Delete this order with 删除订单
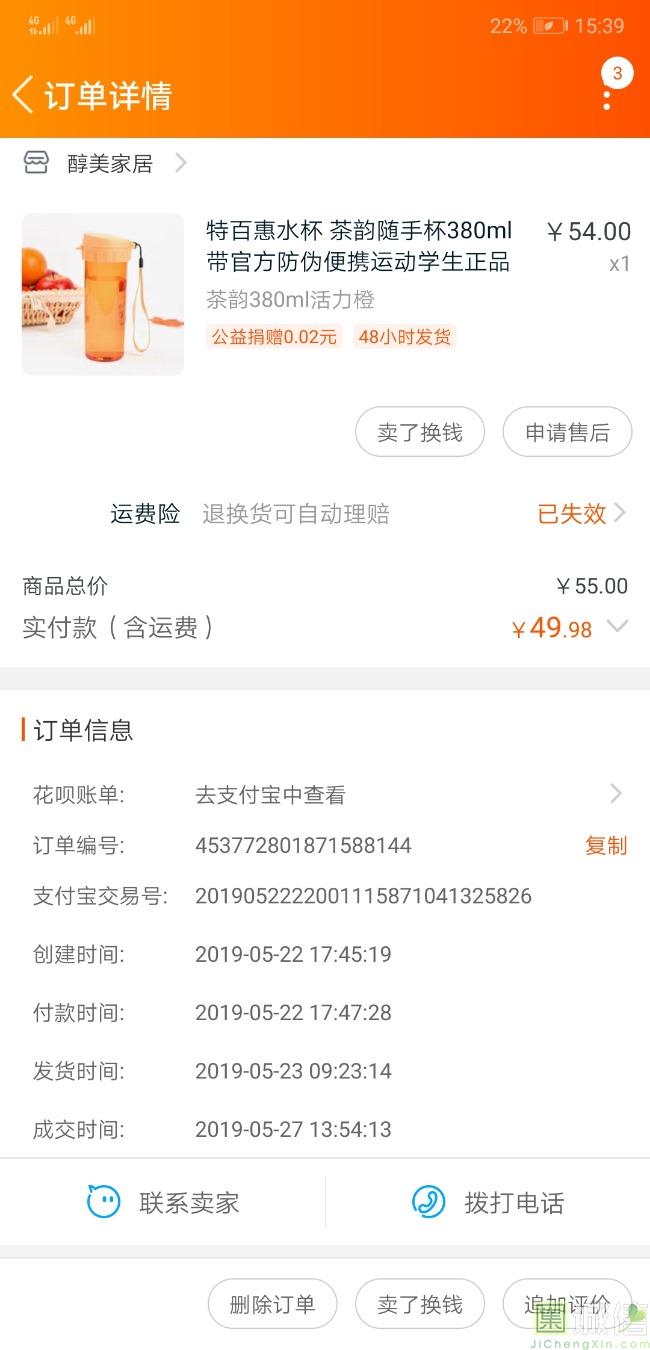650x1350 pixels. (272, 1305)
